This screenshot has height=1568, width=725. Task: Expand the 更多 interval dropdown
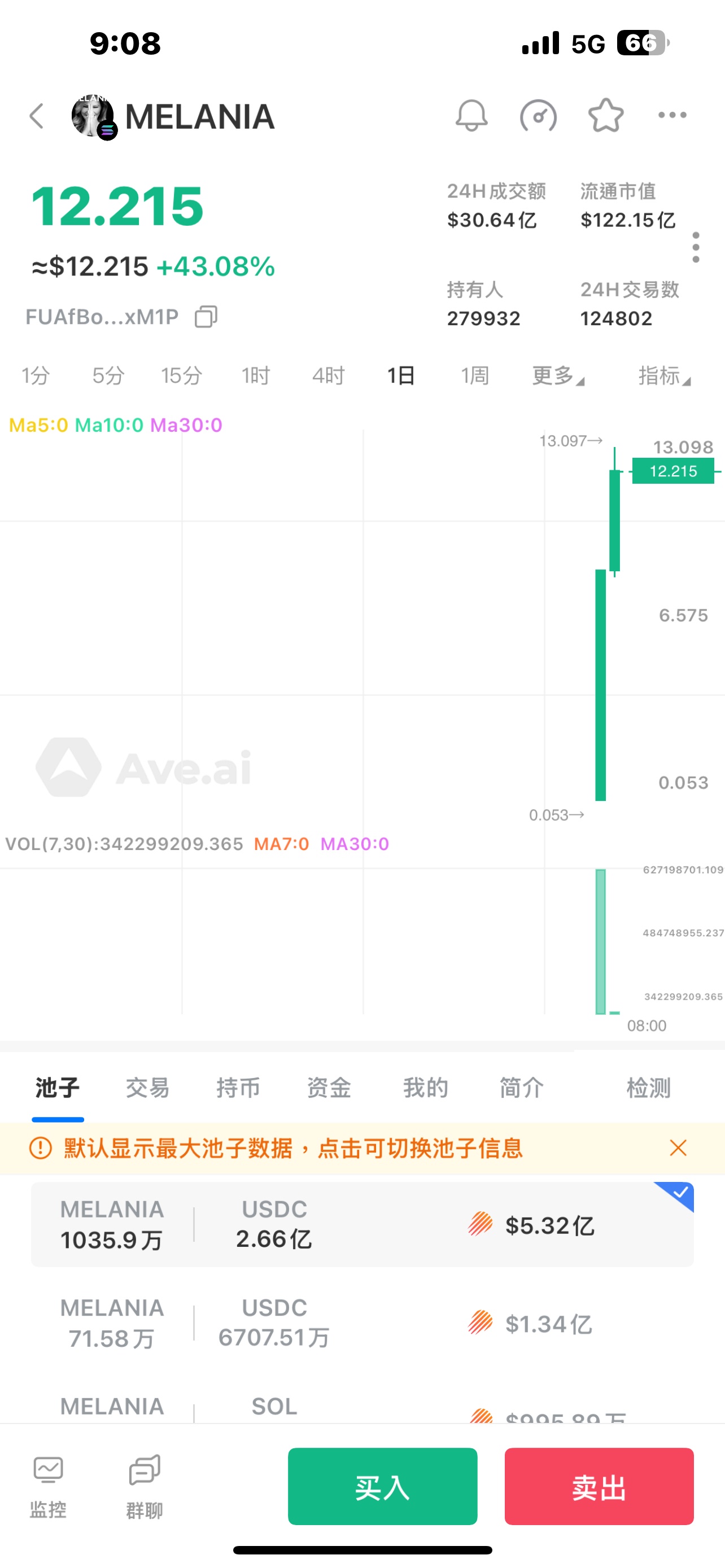pyautogui.click(x=558, y=375)
